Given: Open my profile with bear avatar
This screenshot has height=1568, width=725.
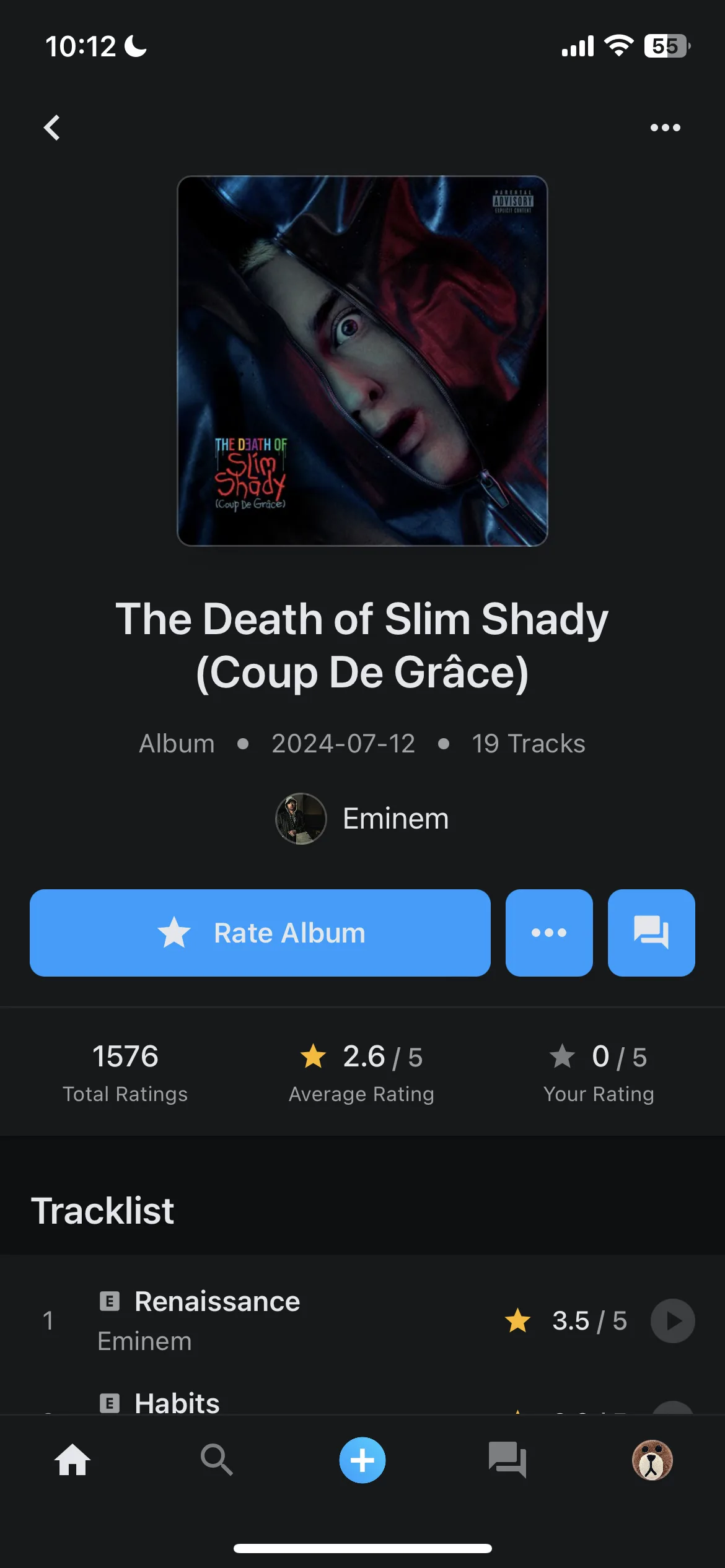Looking at the screenshot, I should (x=652, y=1460).
